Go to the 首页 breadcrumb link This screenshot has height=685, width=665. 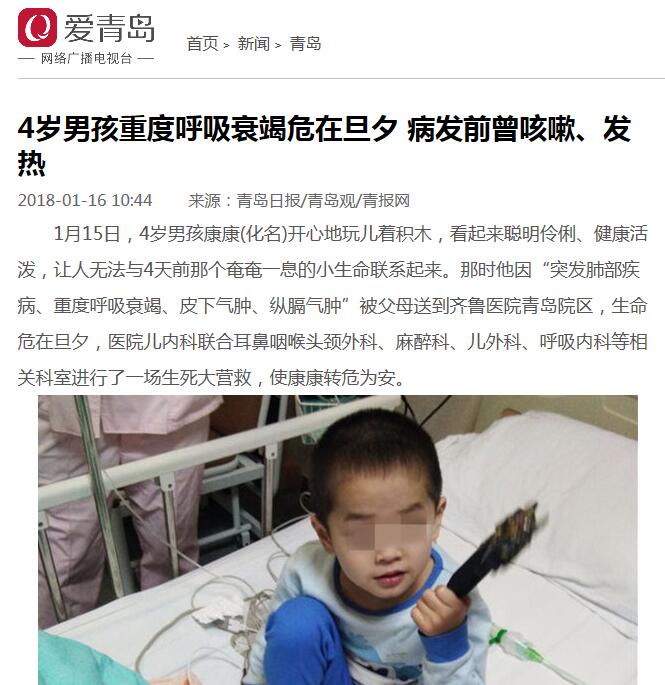coord(202,43)
